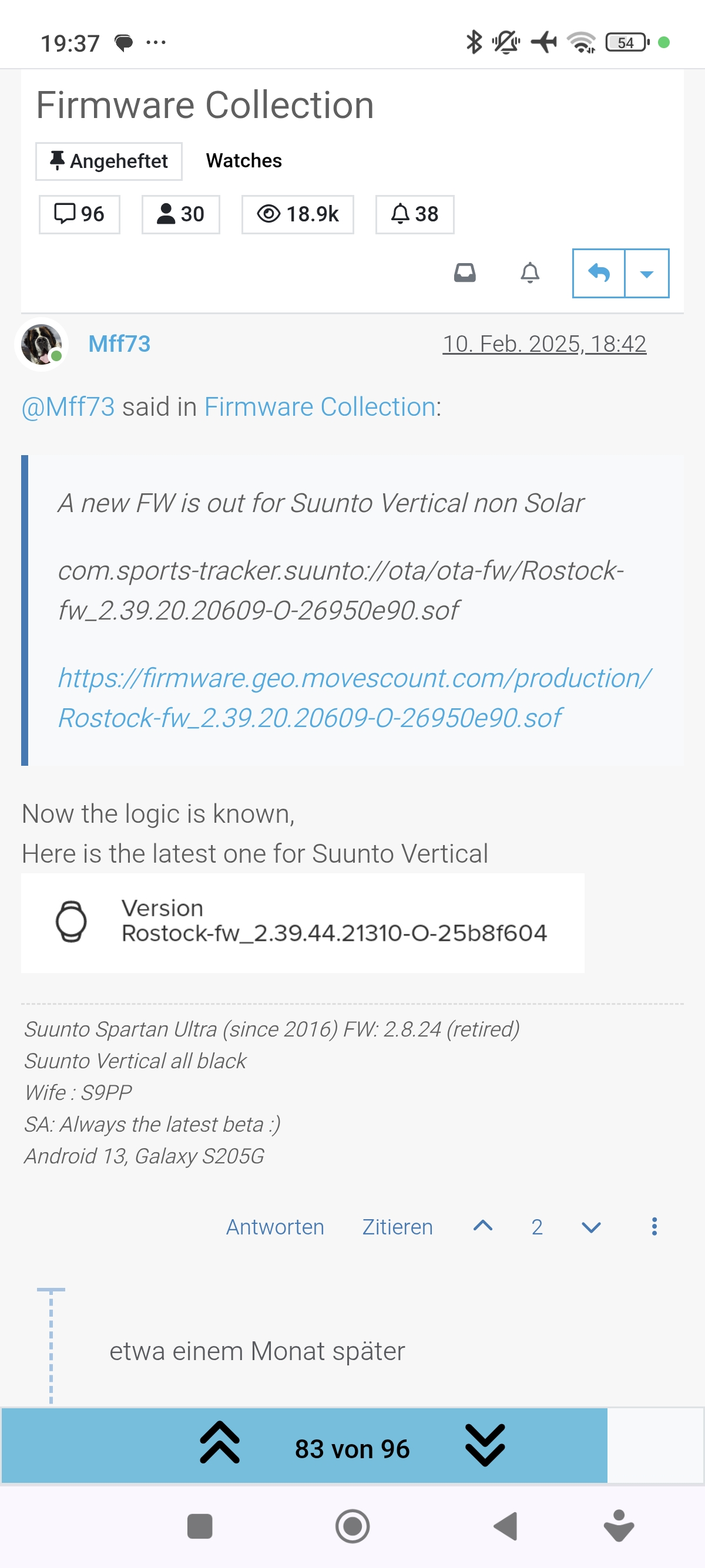Open Mff73's user profile name
705x1568 pixels.
tap(119, 344)
